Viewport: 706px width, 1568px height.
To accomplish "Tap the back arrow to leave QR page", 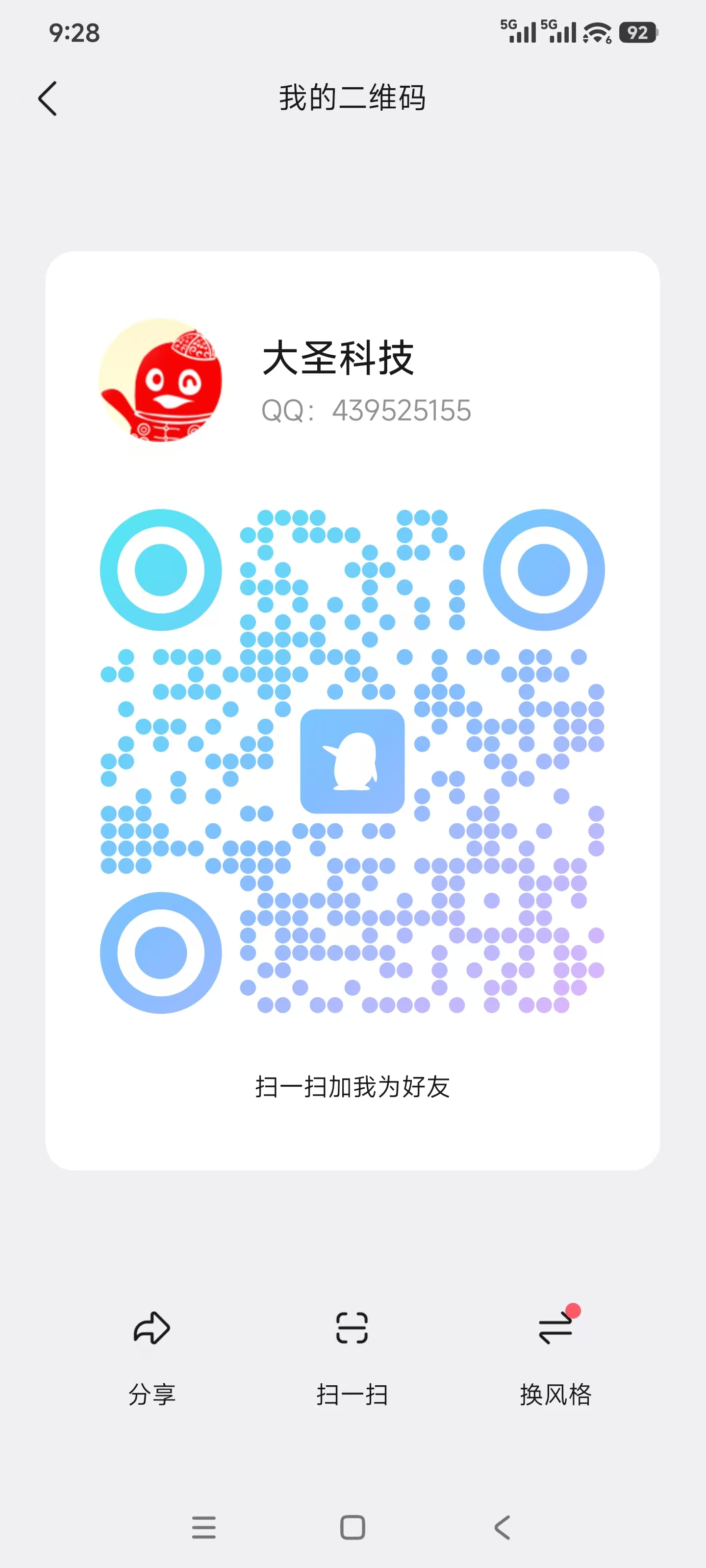I will tap(48, 98).
